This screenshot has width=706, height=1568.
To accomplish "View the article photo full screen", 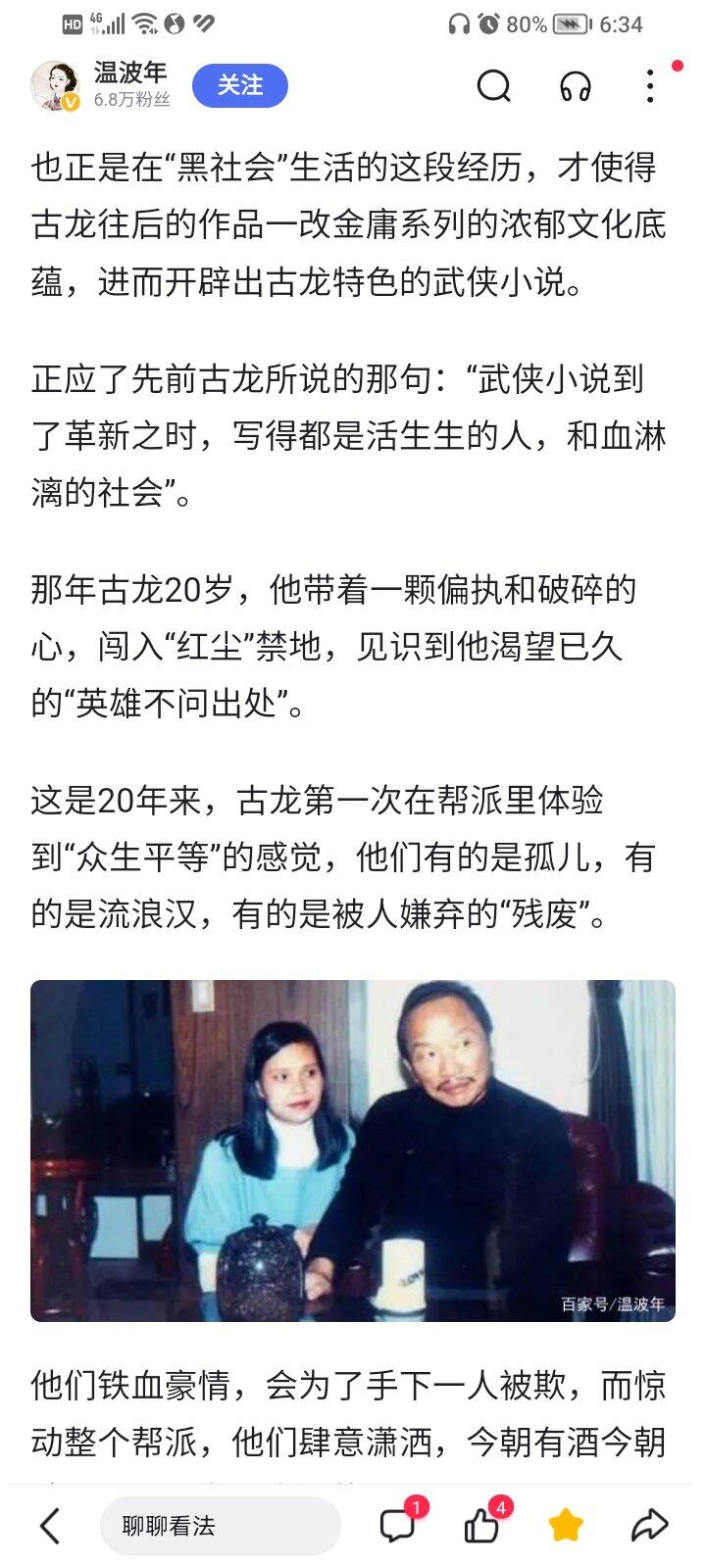I will 353,1151.
